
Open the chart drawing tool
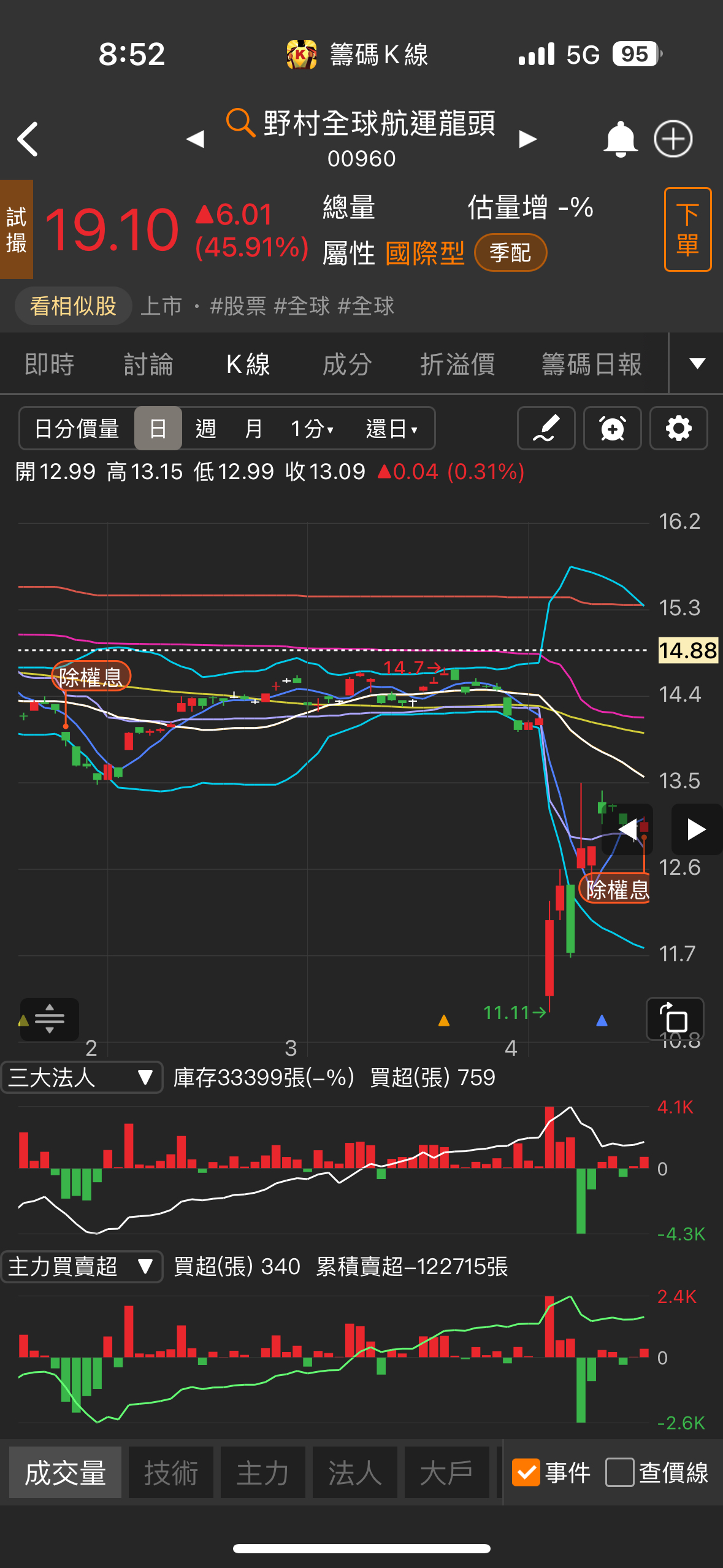pos(546,428)
